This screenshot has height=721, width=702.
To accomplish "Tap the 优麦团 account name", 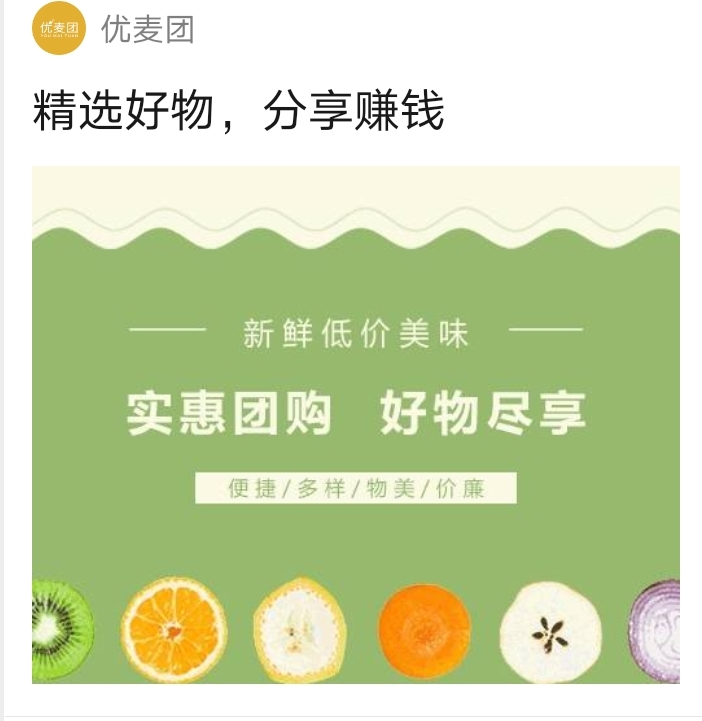I will pos(147,29).
